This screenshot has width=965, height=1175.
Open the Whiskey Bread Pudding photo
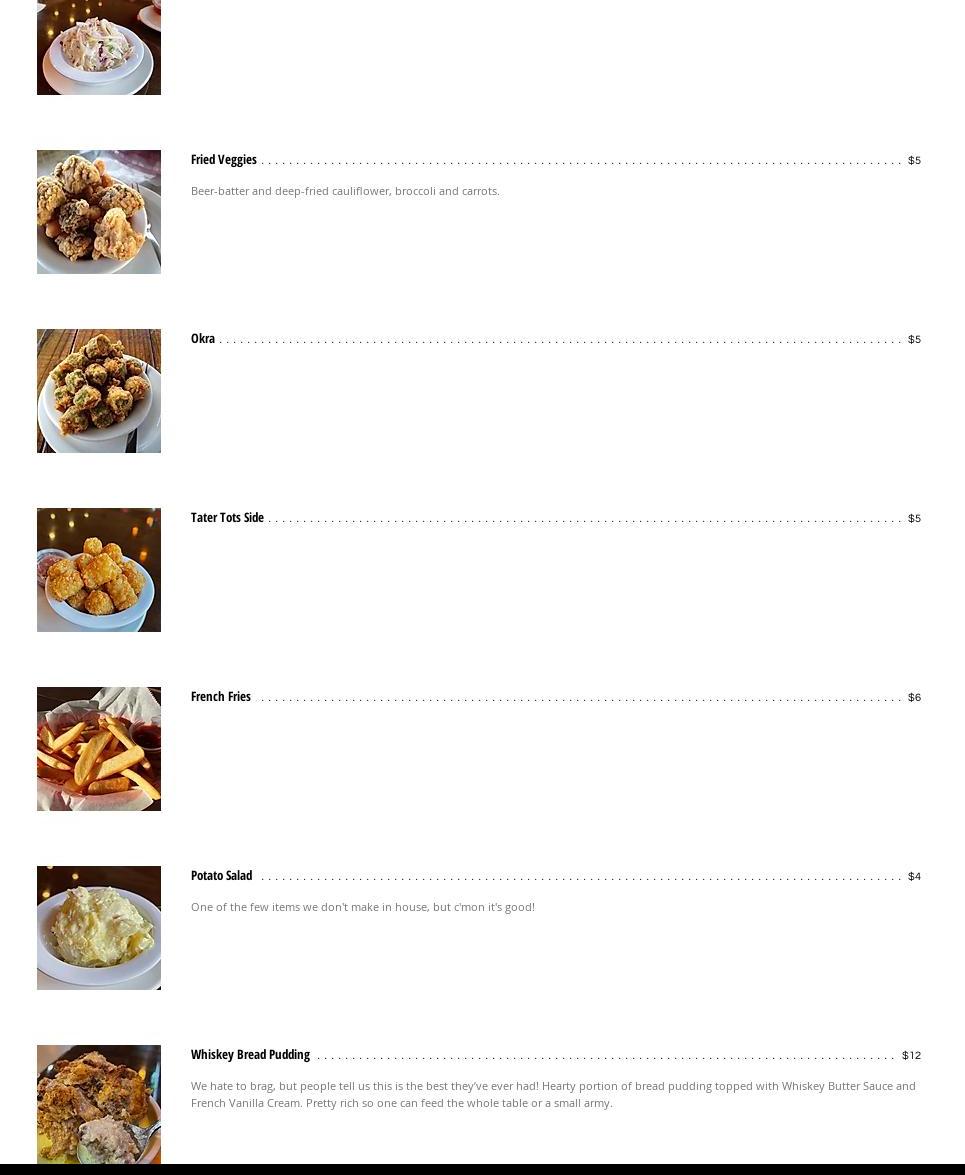point(99,1104)
